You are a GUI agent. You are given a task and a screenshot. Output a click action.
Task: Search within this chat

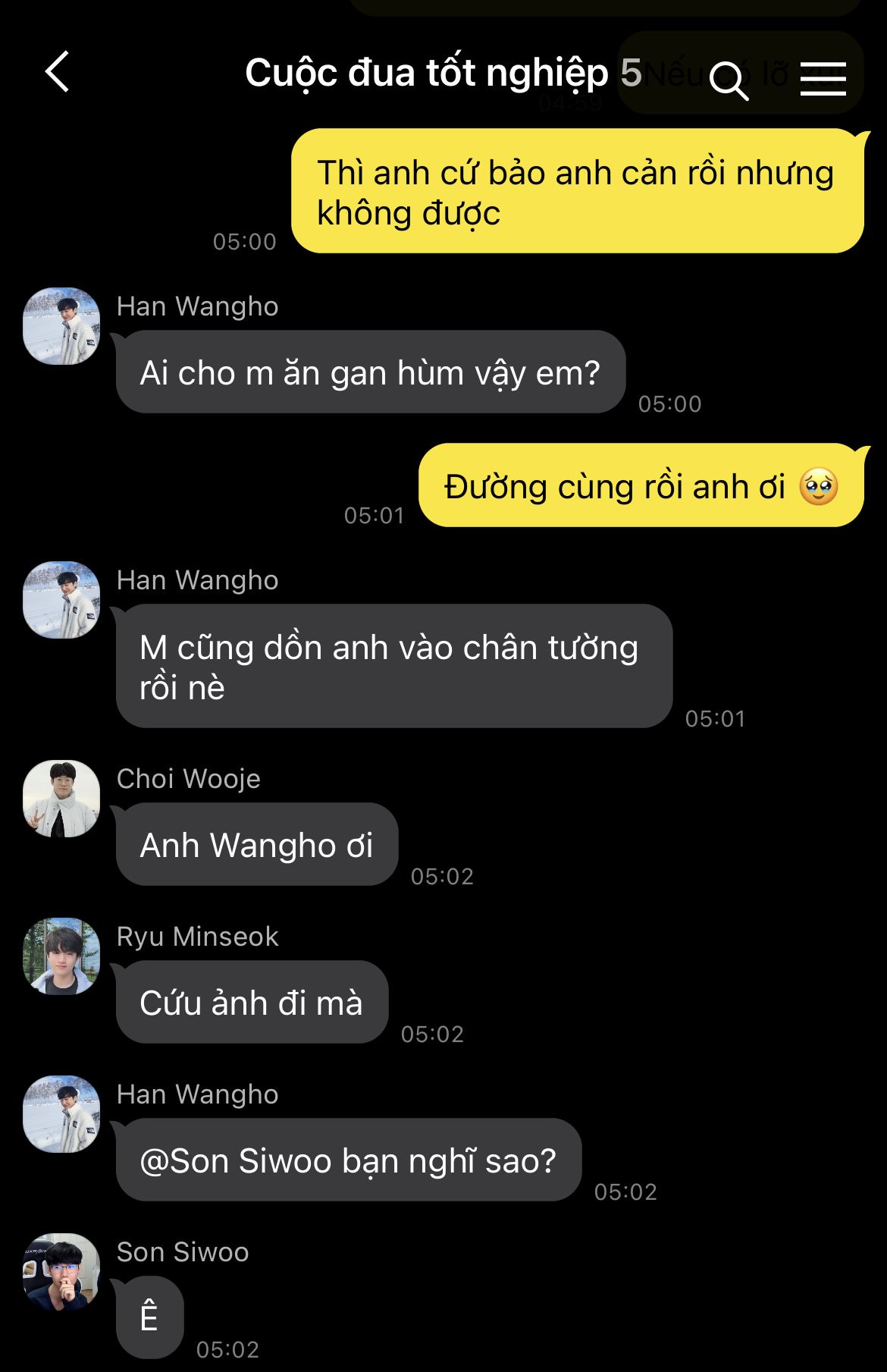pos(728,79)
